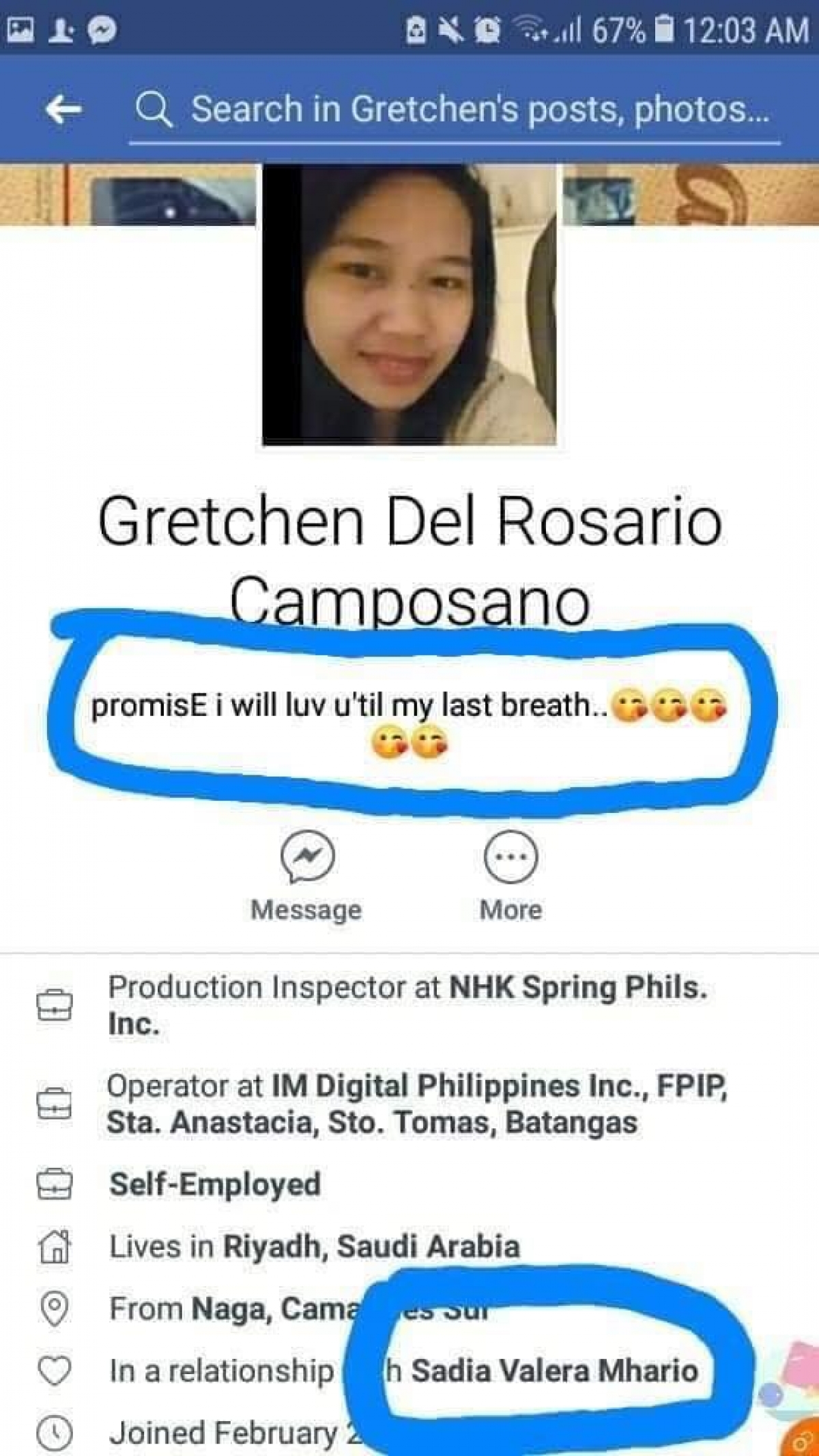Open search in Gretchen's posts field
This screenshot has height=1456, width=819.
coord(455,110)
